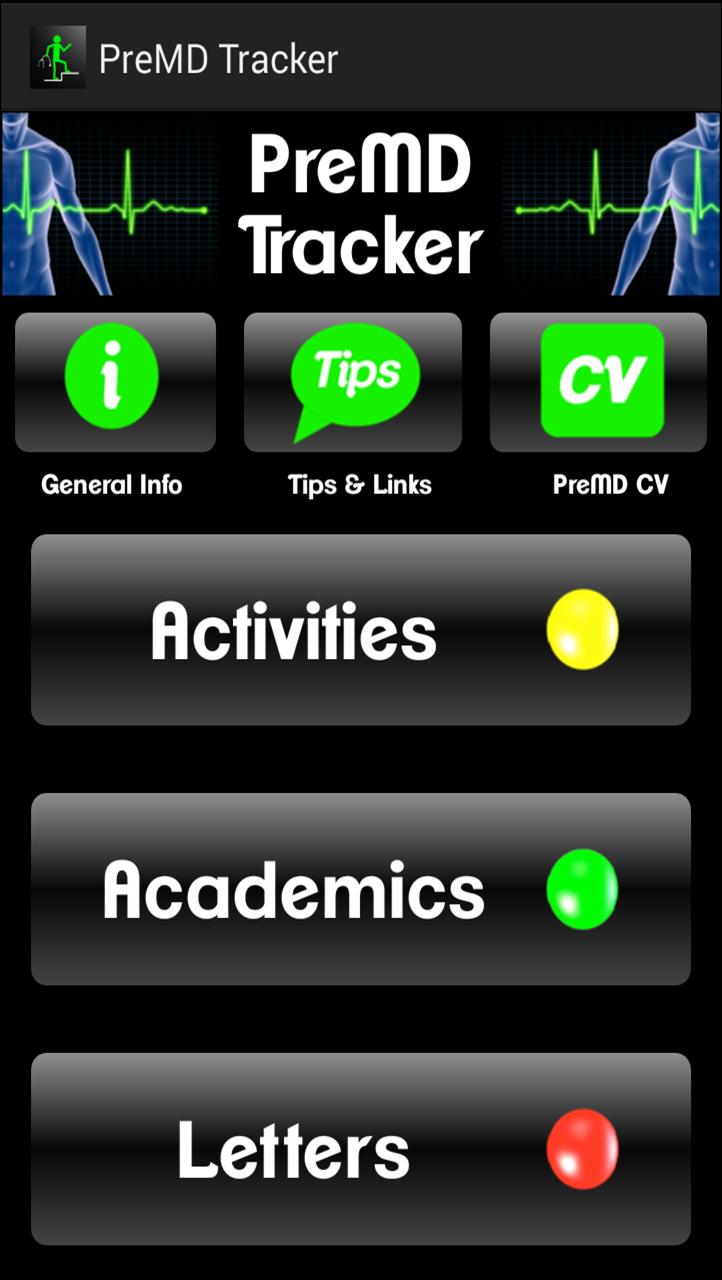
Task: Toggle the green Academics status light
Action: 584,889
